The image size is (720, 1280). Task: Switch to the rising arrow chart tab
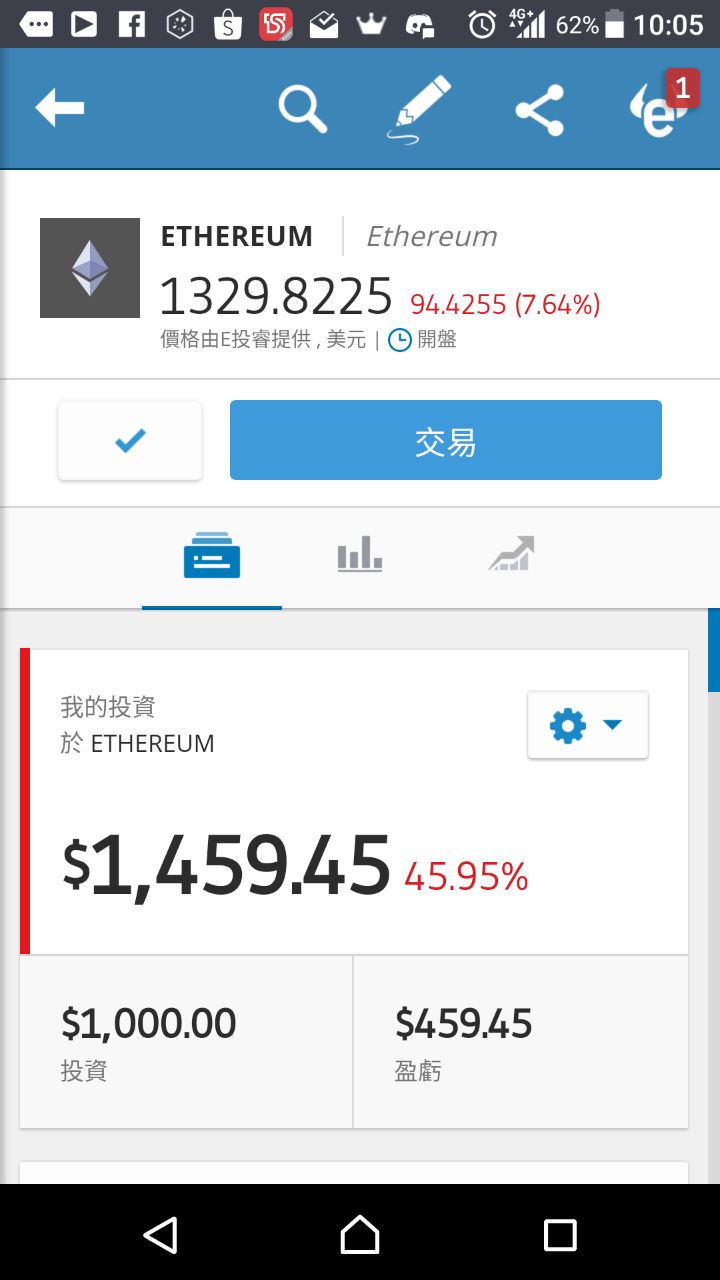[x=511, y=554]
